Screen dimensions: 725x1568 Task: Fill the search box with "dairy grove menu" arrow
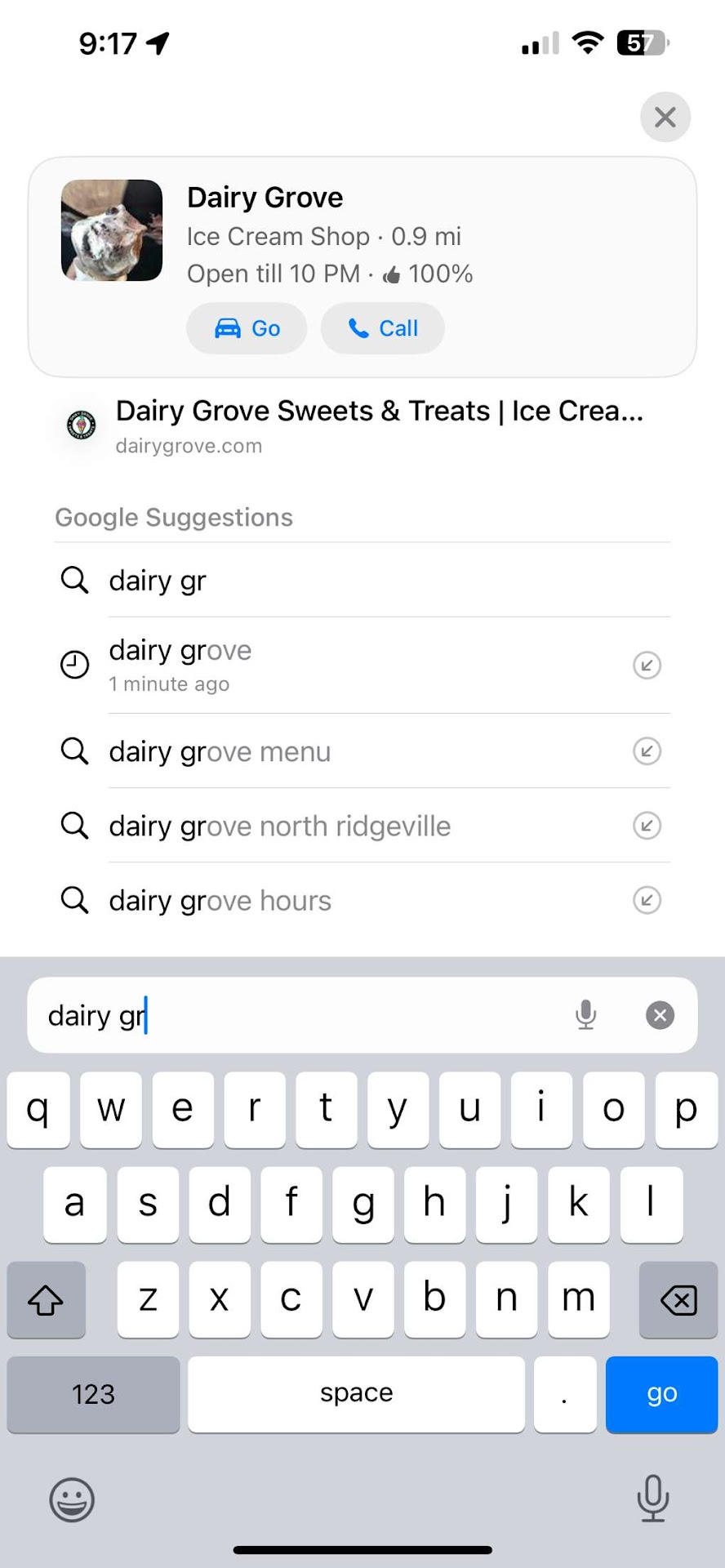(x=647, y=751)
